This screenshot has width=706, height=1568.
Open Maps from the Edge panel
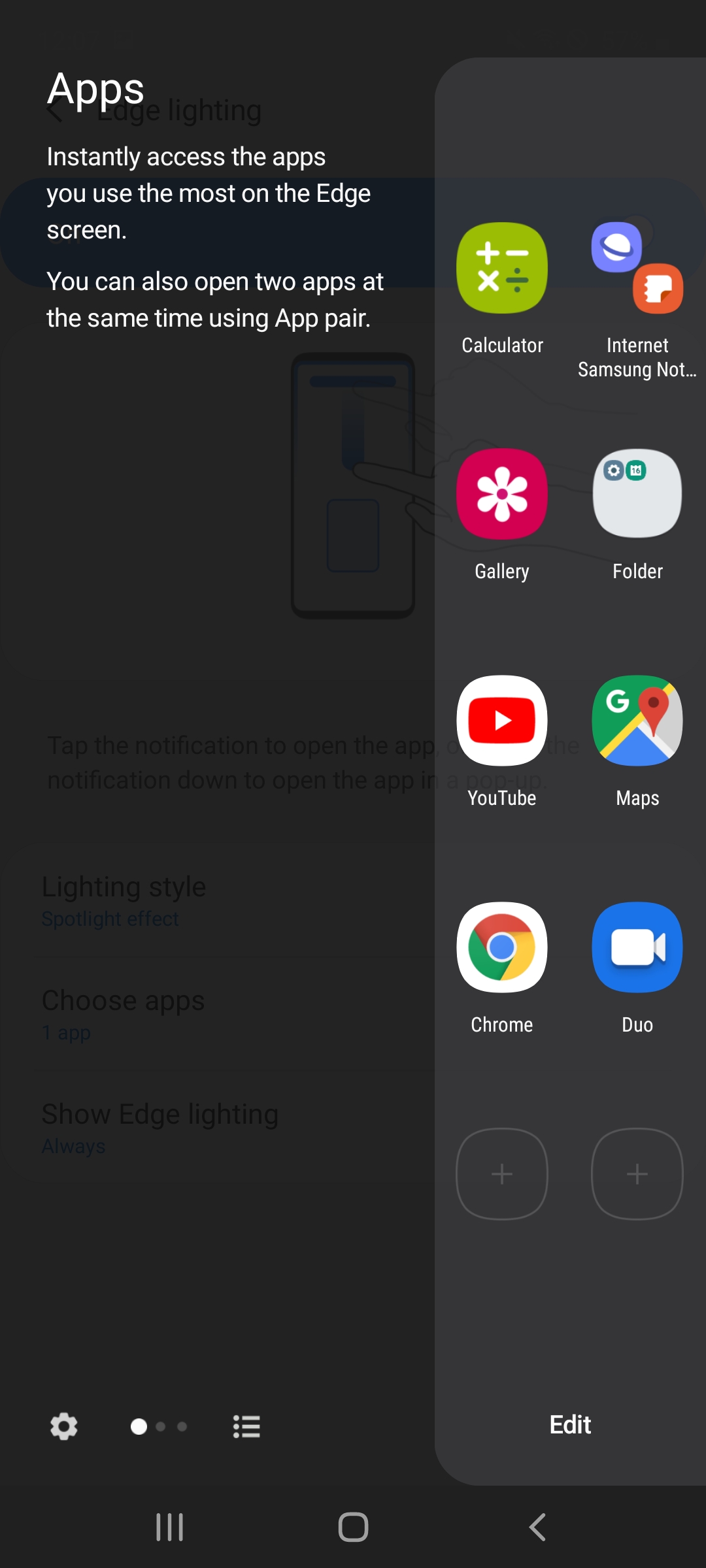click(637, 721)
